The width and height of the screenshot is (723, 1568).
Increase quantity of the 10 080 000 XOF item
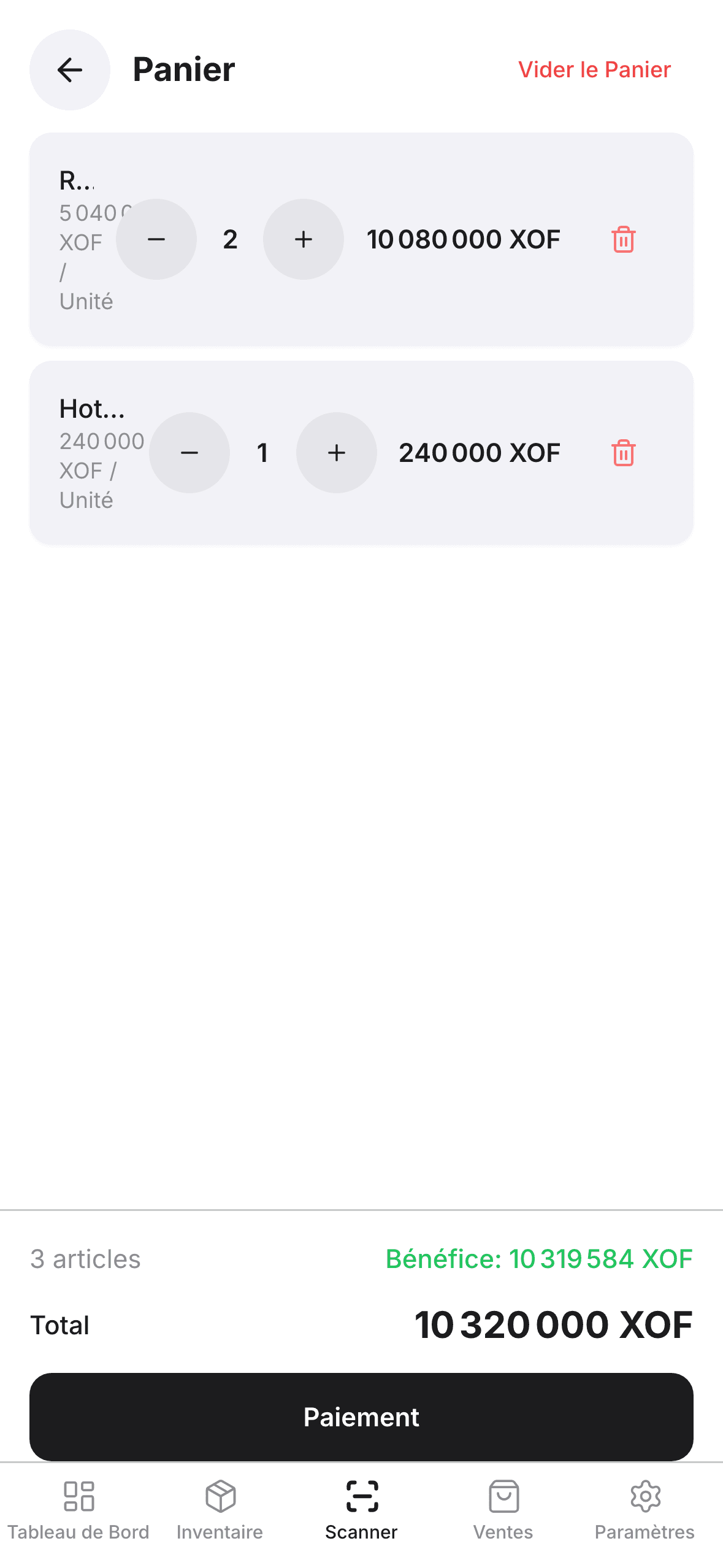point(304,239)
